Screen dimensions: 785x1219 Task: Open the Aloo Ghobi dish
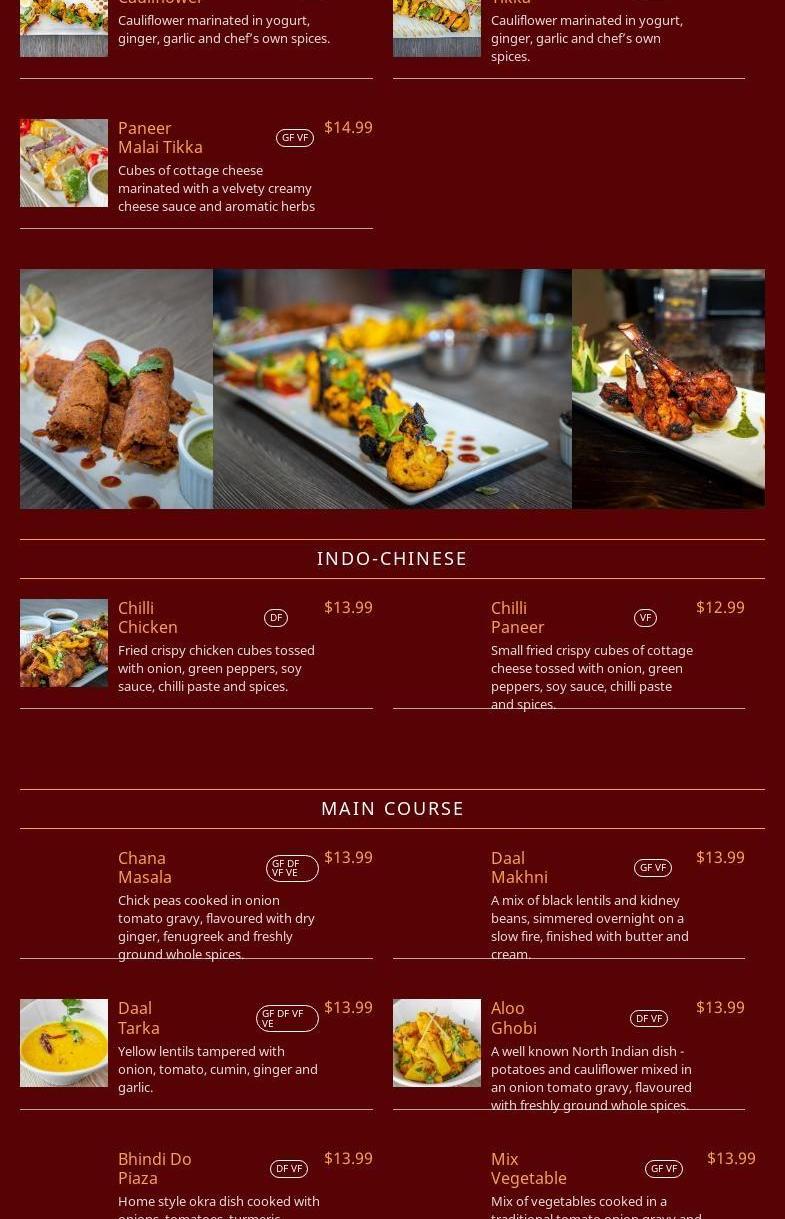click(514, 1018)
